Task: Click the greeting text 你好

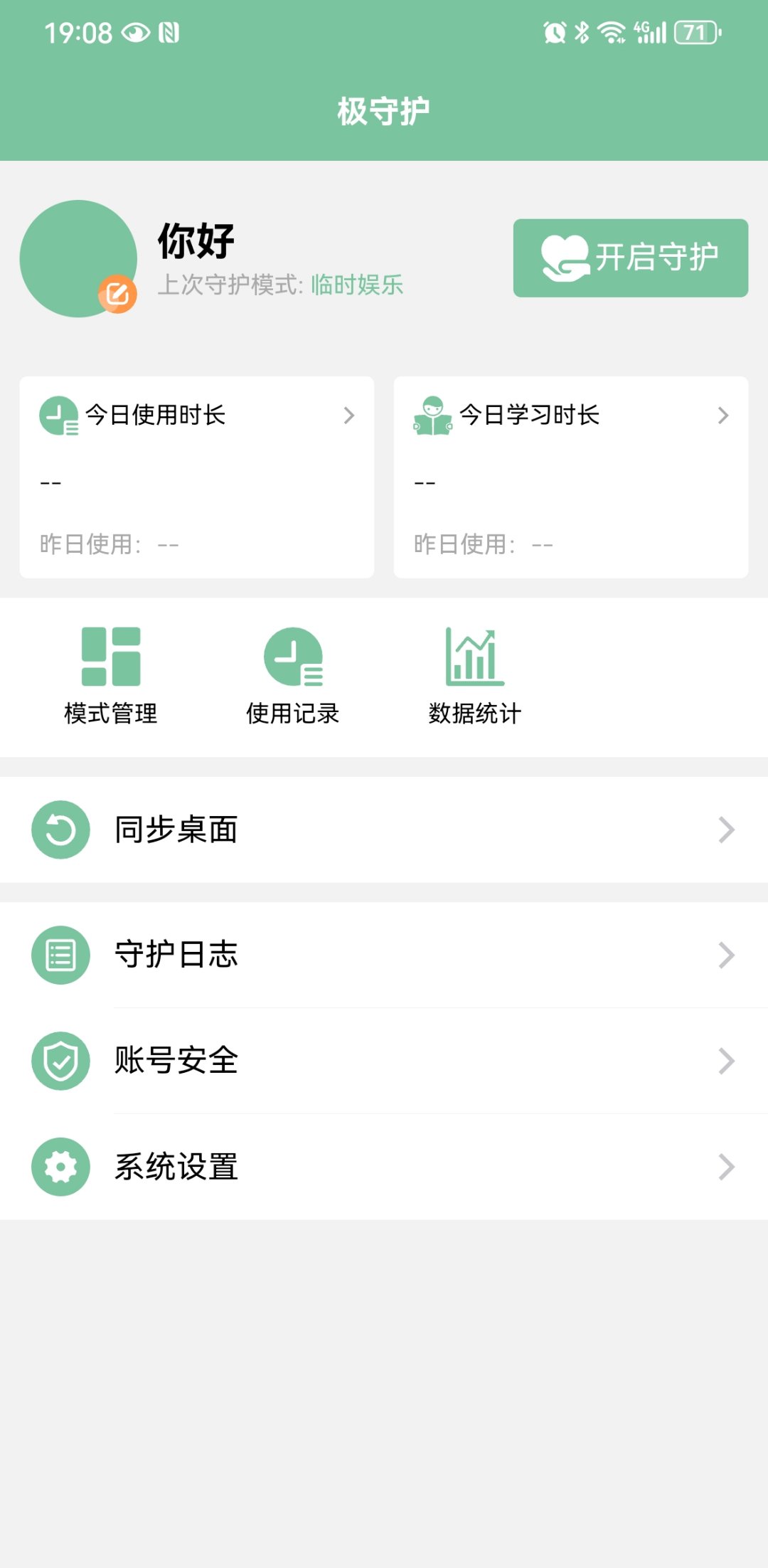Action: tap(192, 242)
